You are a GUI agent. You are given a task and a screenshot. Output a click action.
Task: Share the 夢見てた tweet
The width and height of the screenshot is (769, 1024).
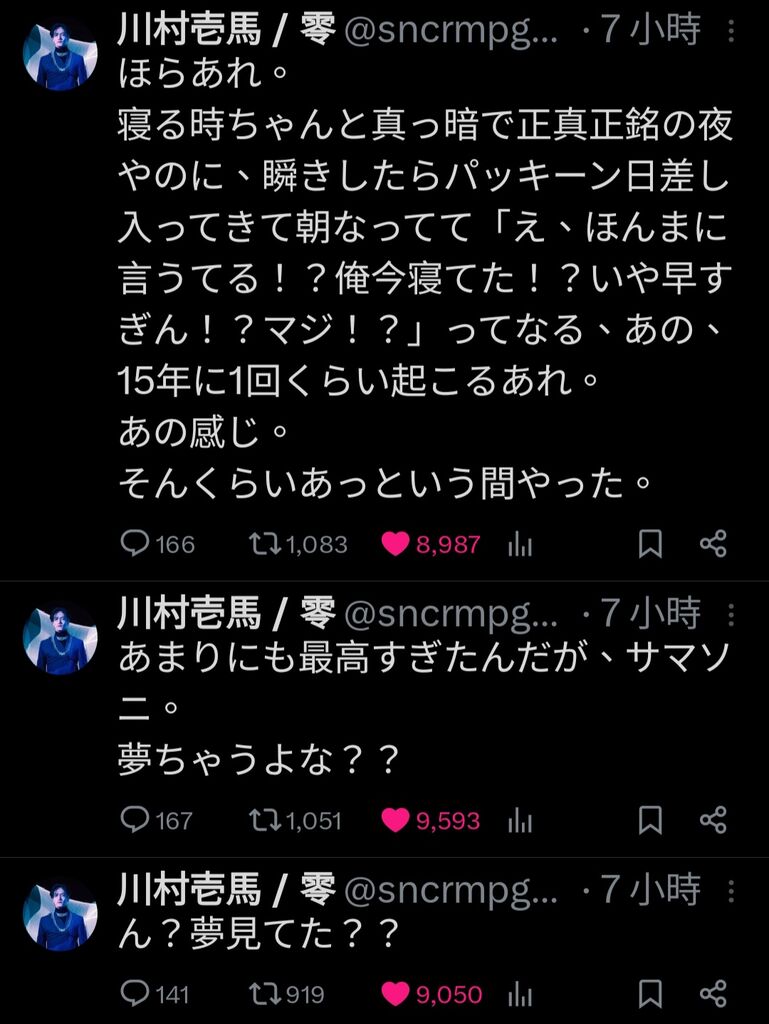(x=713, y=994)
